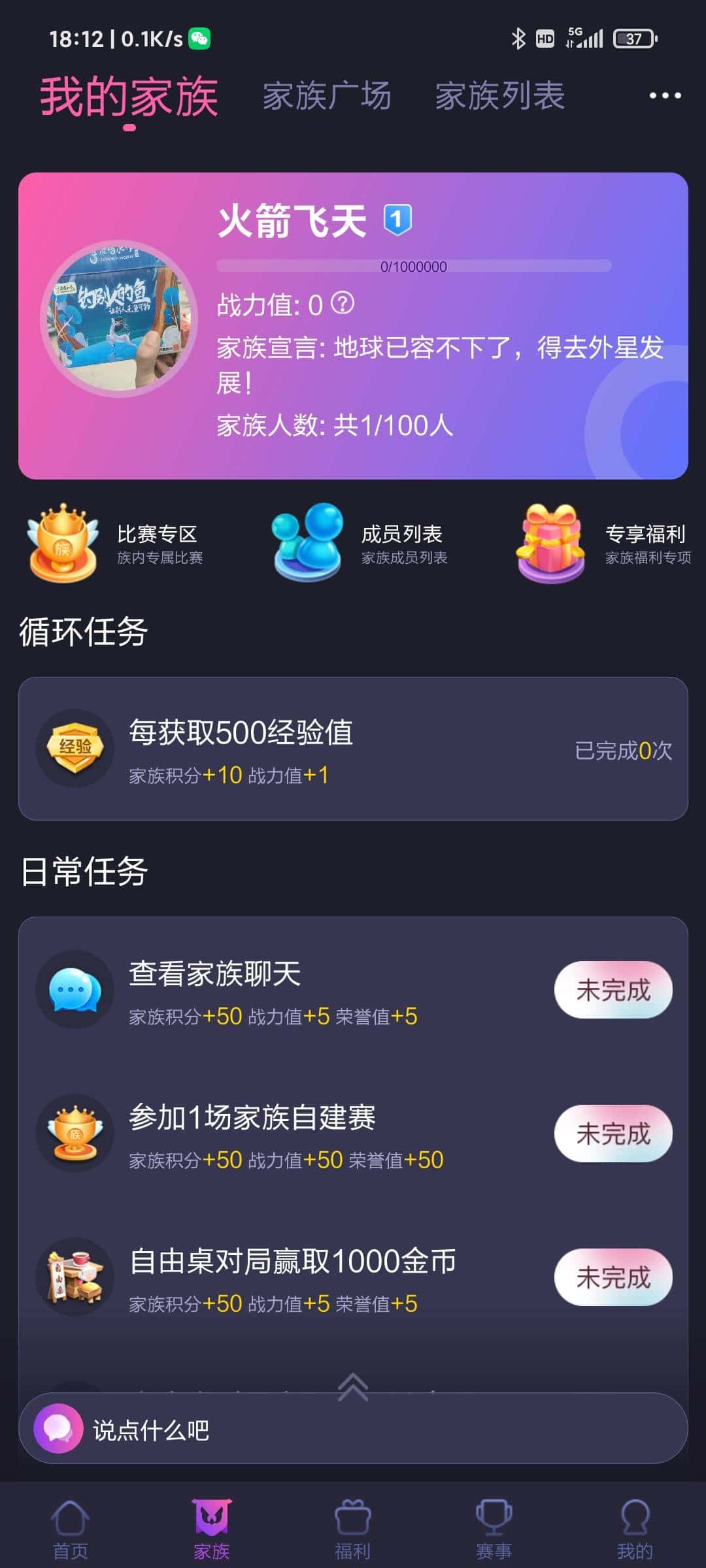The image size is (706, 1568).
Task: Select the 我的 profile icon in bottom navigation
Action: (x=634, y=1516)
